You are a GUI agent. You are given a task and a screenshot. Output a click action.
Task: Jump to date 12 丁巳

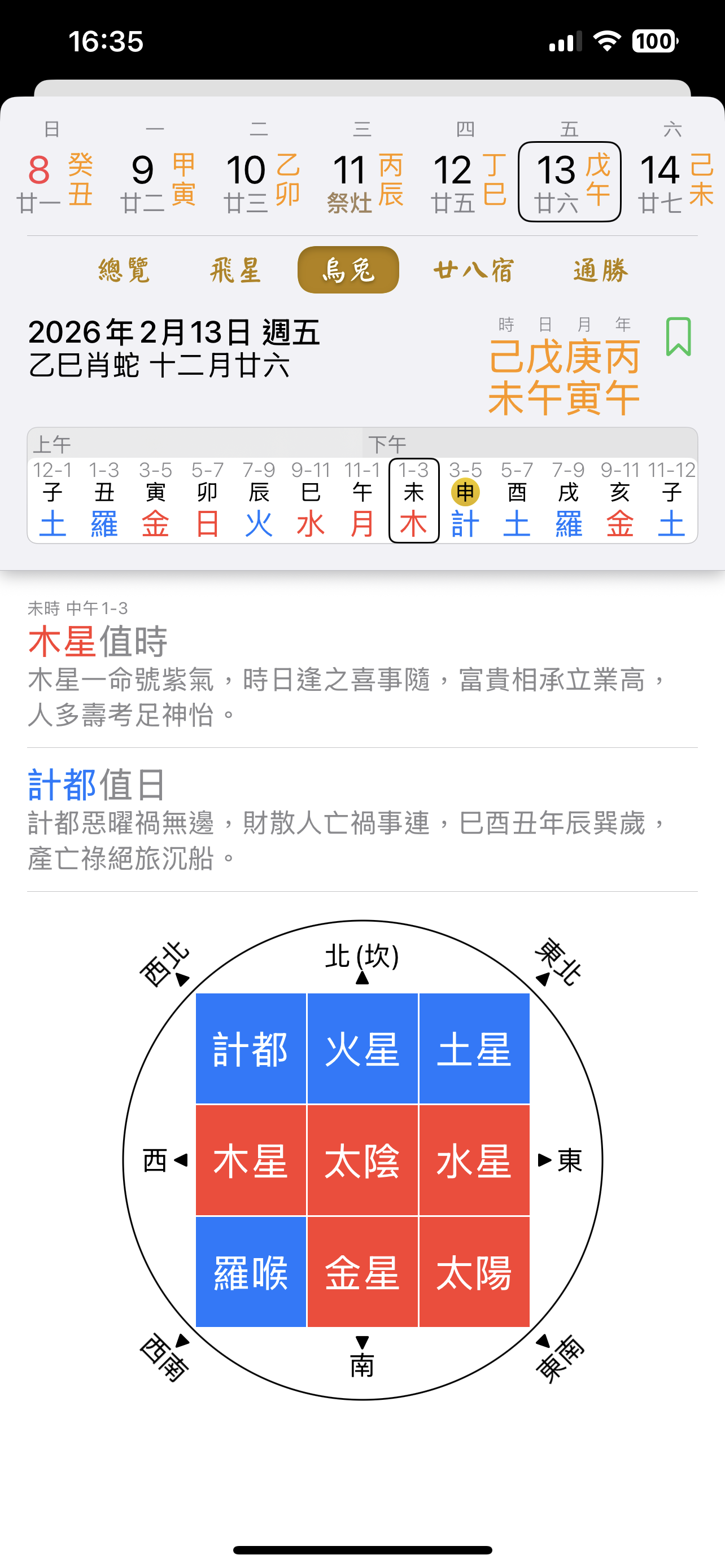point(469,181)
